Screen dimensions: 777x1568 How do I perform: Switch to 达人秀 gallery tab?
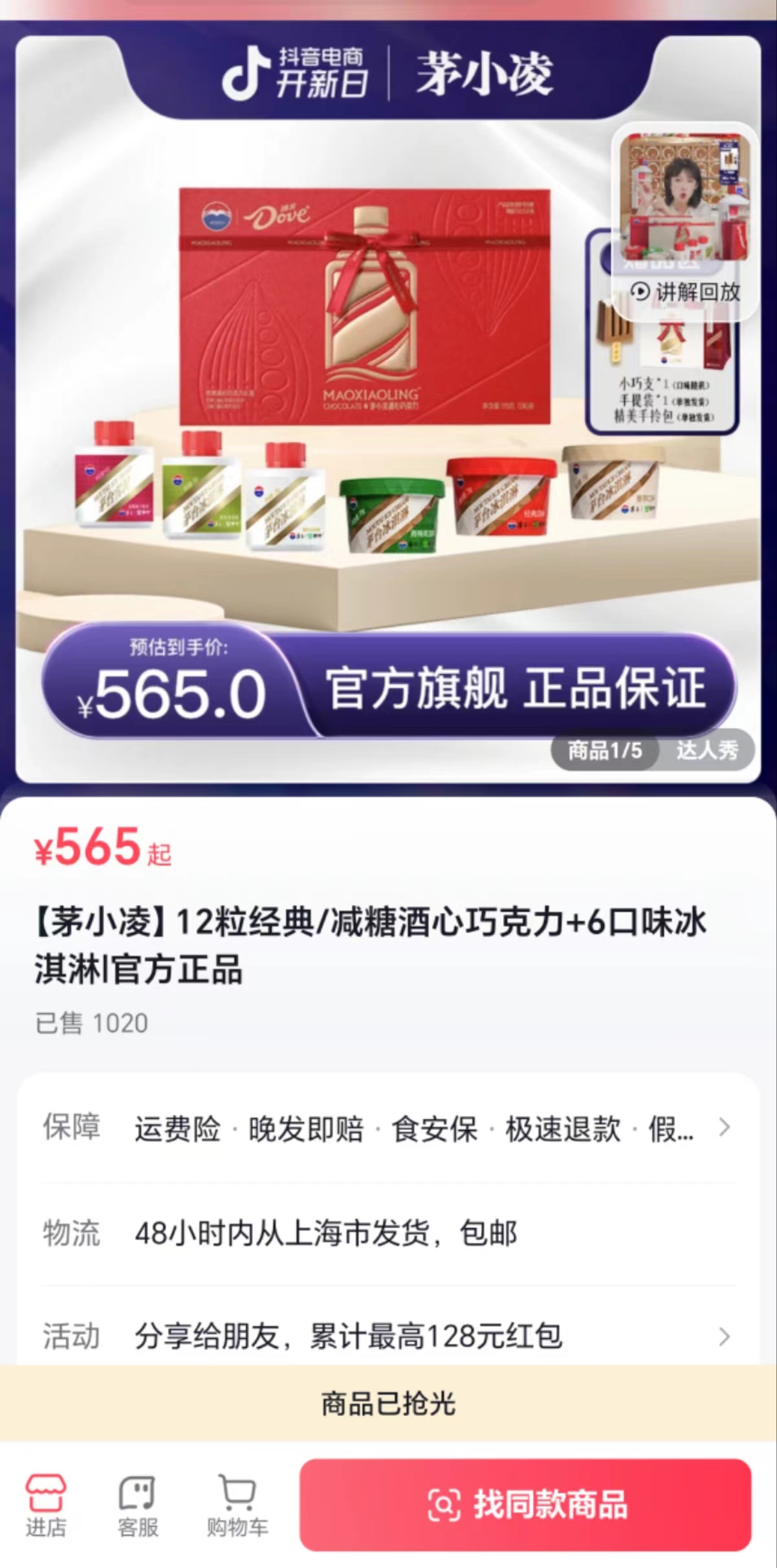point(706,750)
